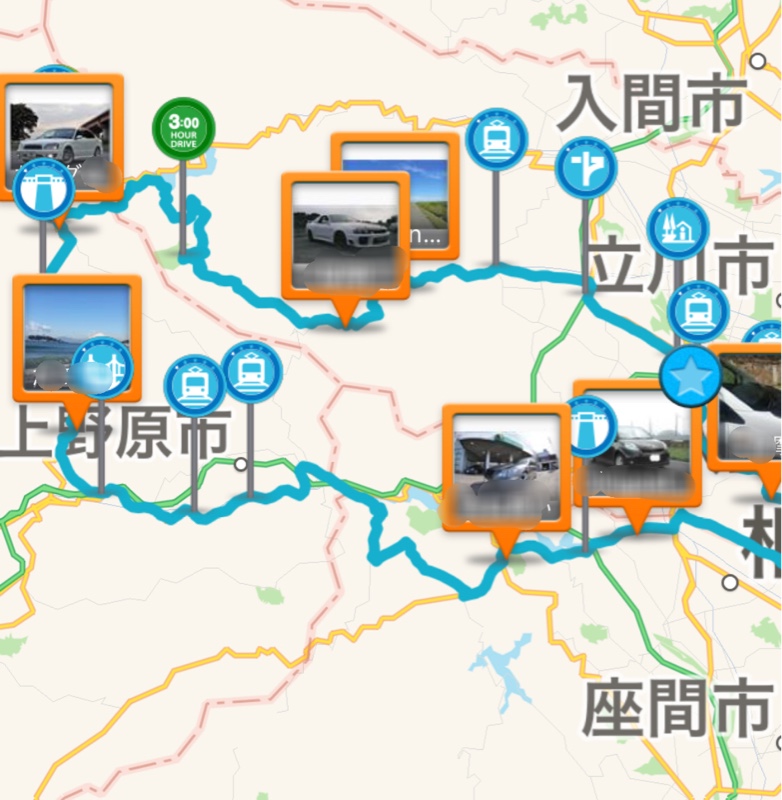Viewport: 782px width, 800px height.
Task: Tap the blue star waypoint marker
Action: point(691,377)
